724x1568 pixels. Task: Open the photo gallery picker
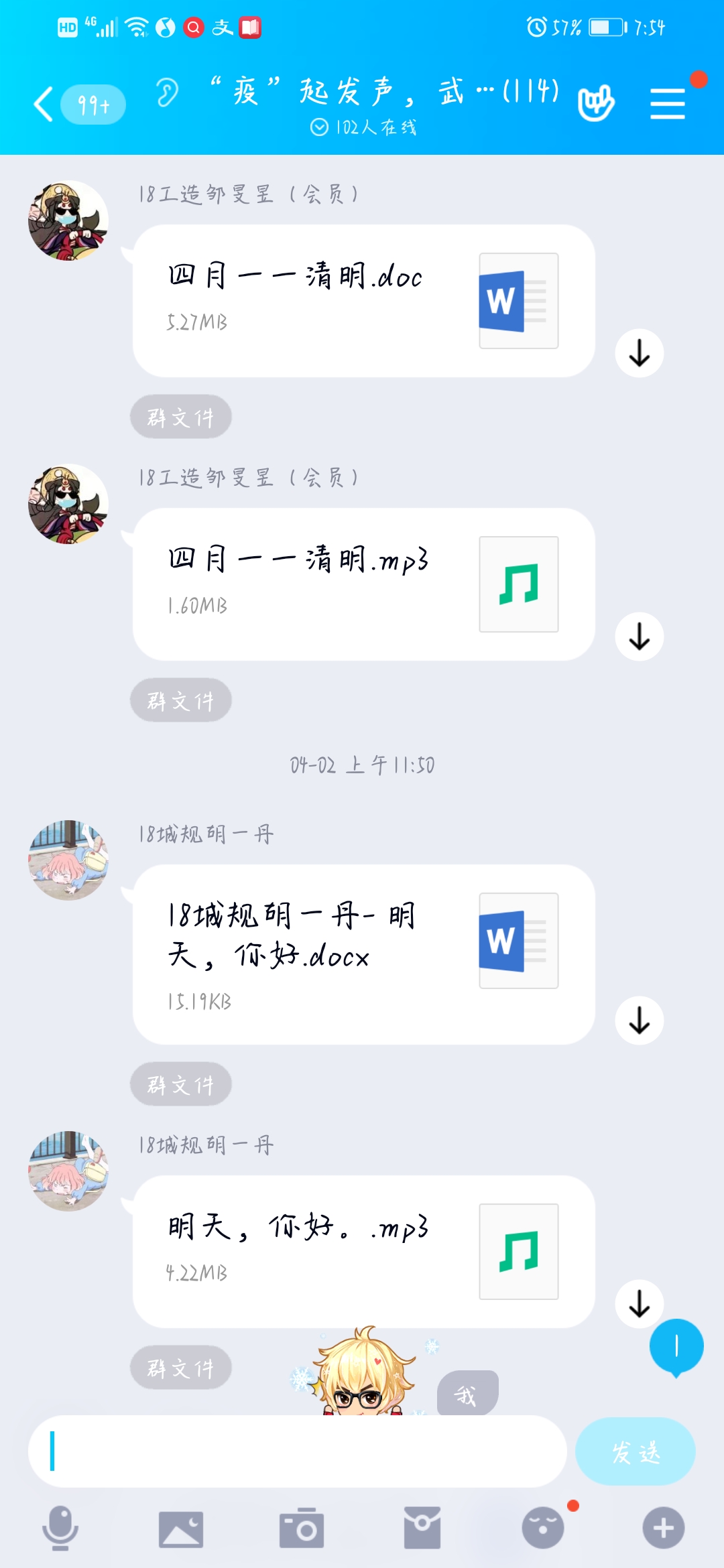(181, 1528)
